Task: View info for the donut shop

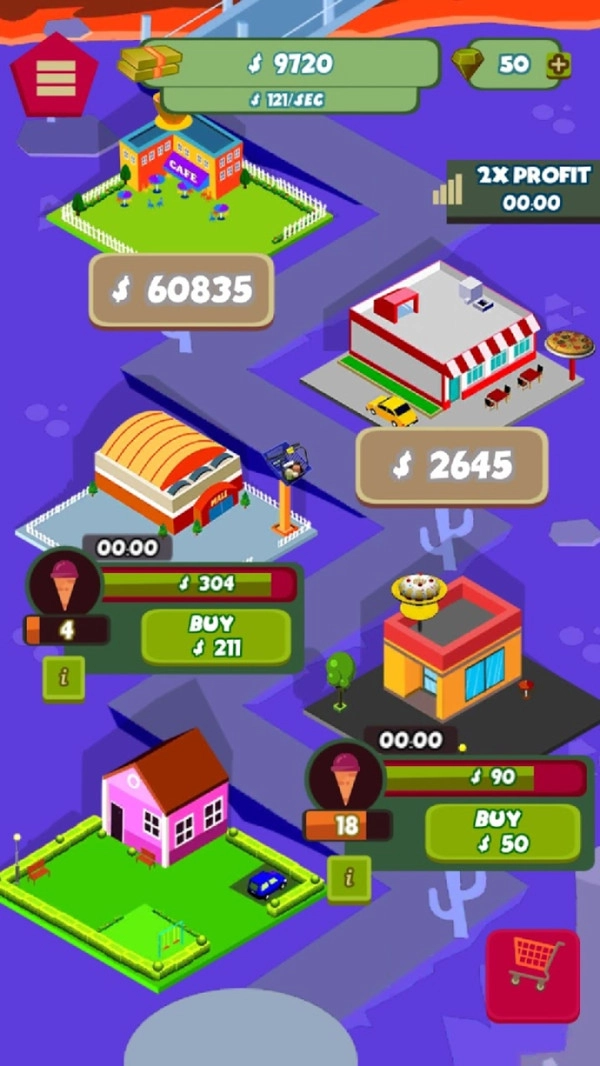Action: coord(348,877)
